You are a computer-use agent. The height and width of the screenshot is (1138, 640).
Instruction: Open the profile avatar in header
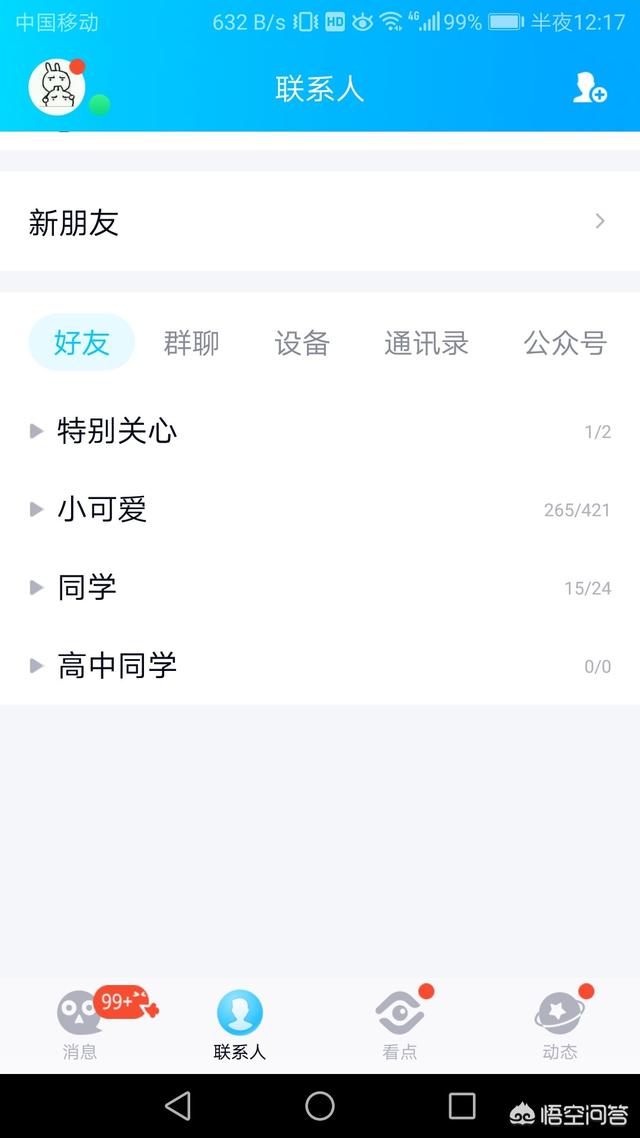click(57, 87)
